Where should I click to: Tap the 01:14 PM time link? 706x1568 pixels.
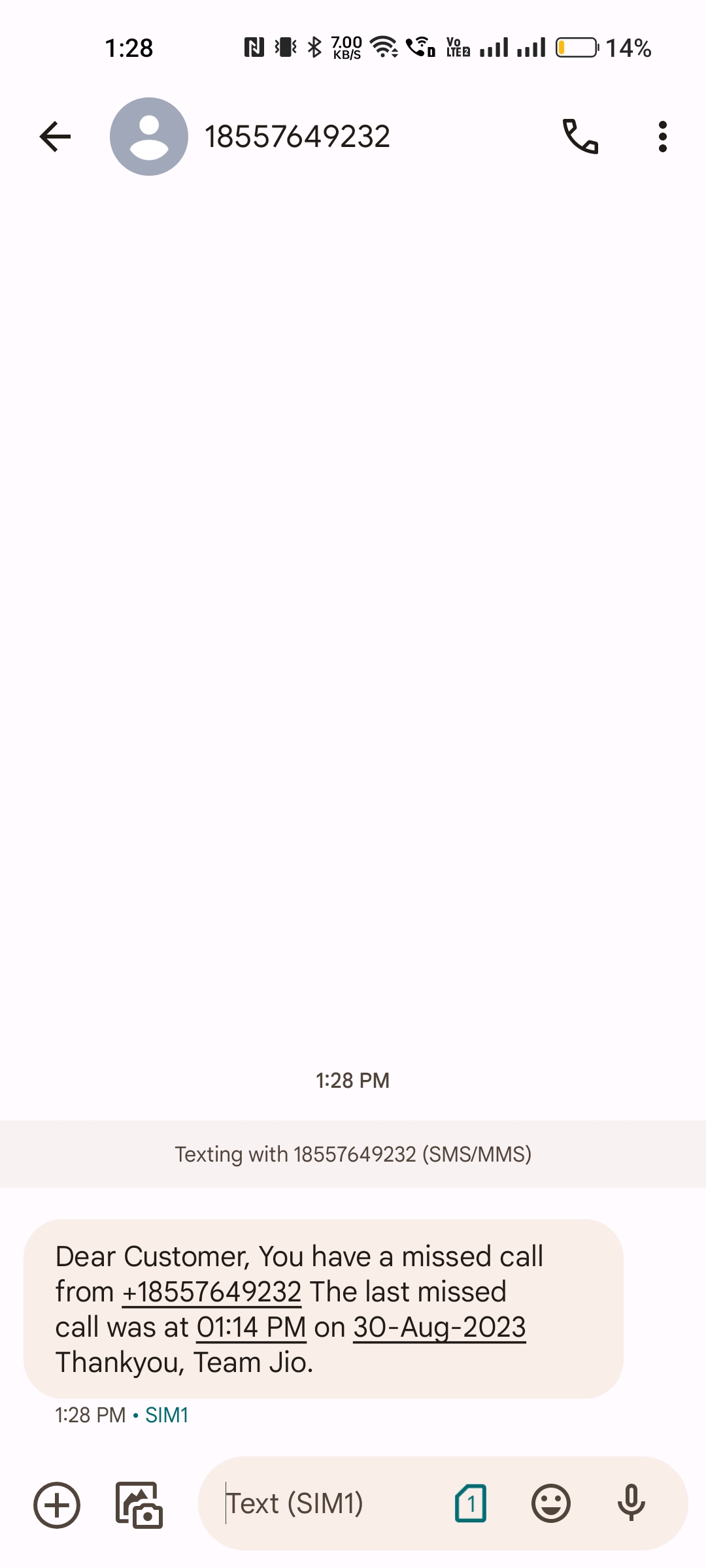pos(251,1328)
